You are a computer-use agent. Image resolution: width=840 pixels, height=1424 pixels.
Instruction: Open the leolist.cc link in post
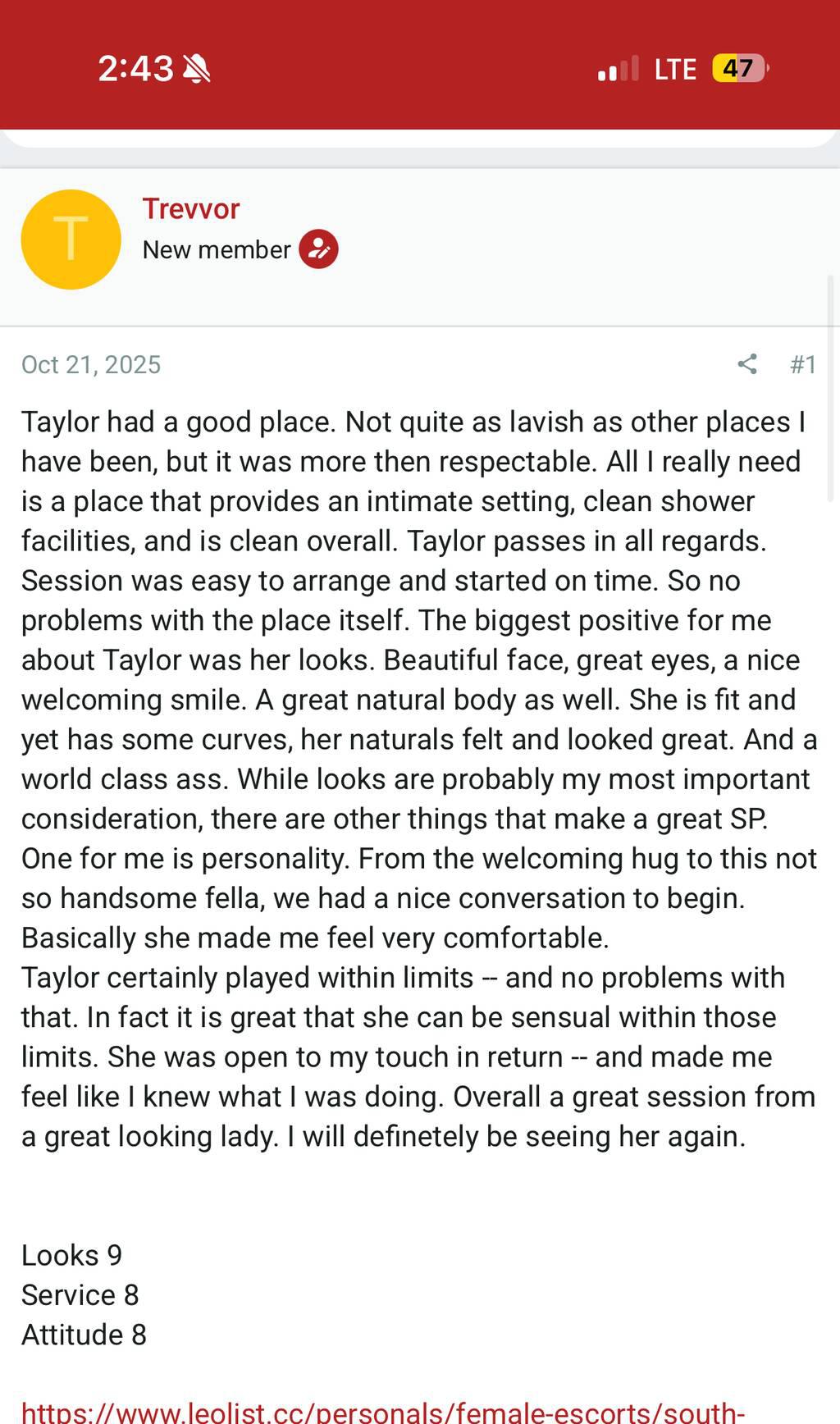(x=382, y=1412)
